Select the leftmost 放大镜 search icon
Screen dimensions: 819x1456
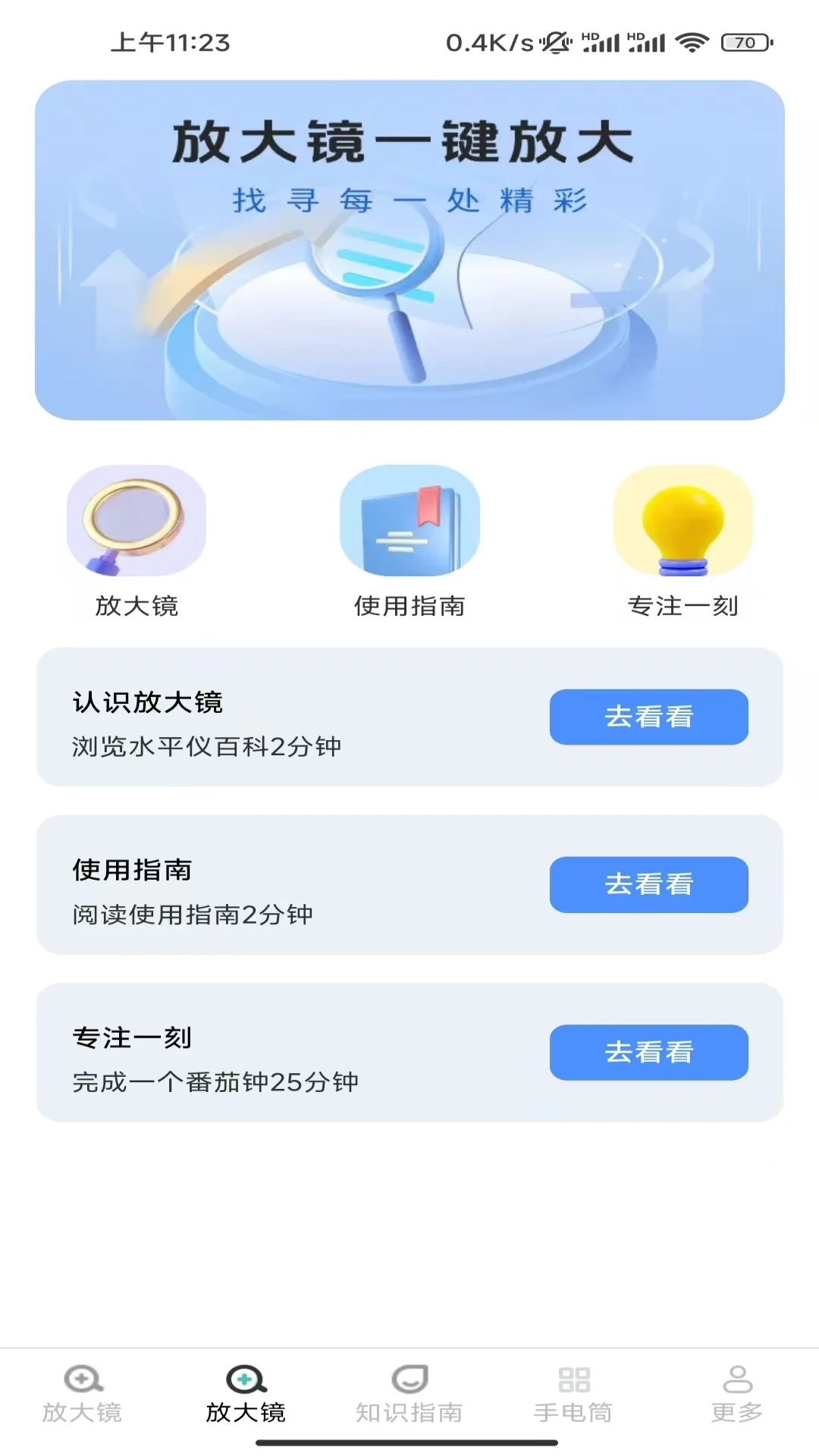tap(82, 1395)
